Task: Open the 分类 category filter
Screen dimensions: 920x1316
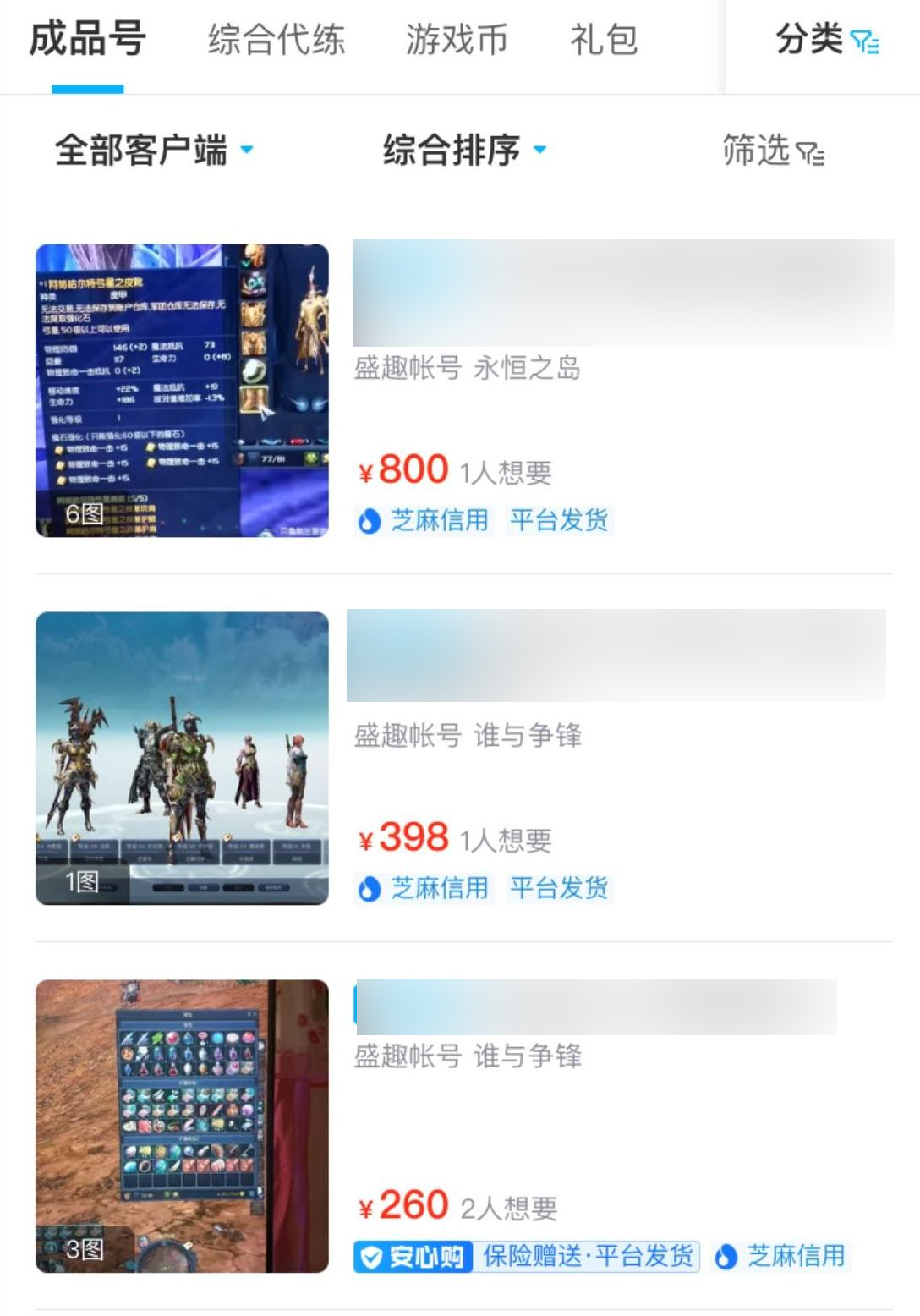Action: coord(826,40)
